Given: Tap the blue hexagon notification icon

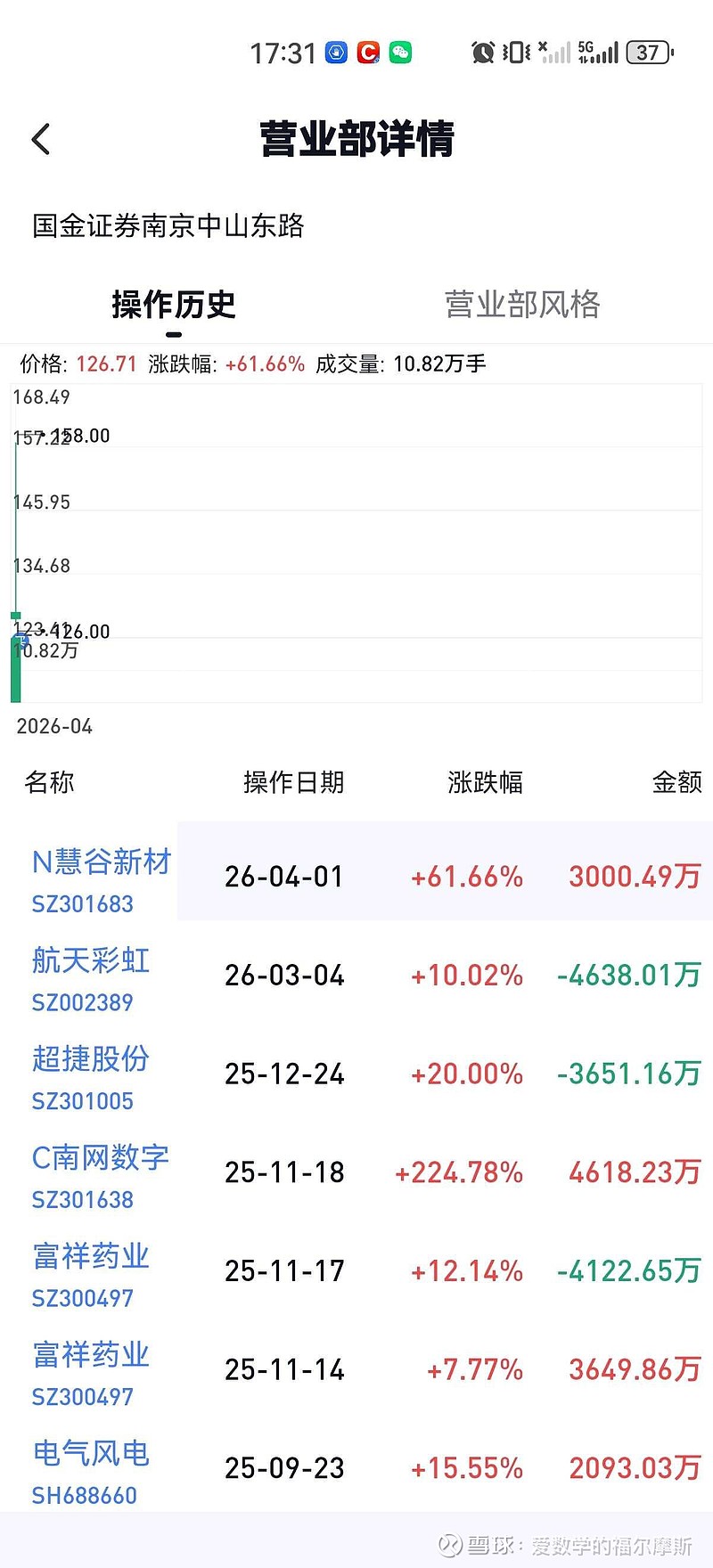Looking at the screenshot, I should pyautogui.click(x=335, y=53).
